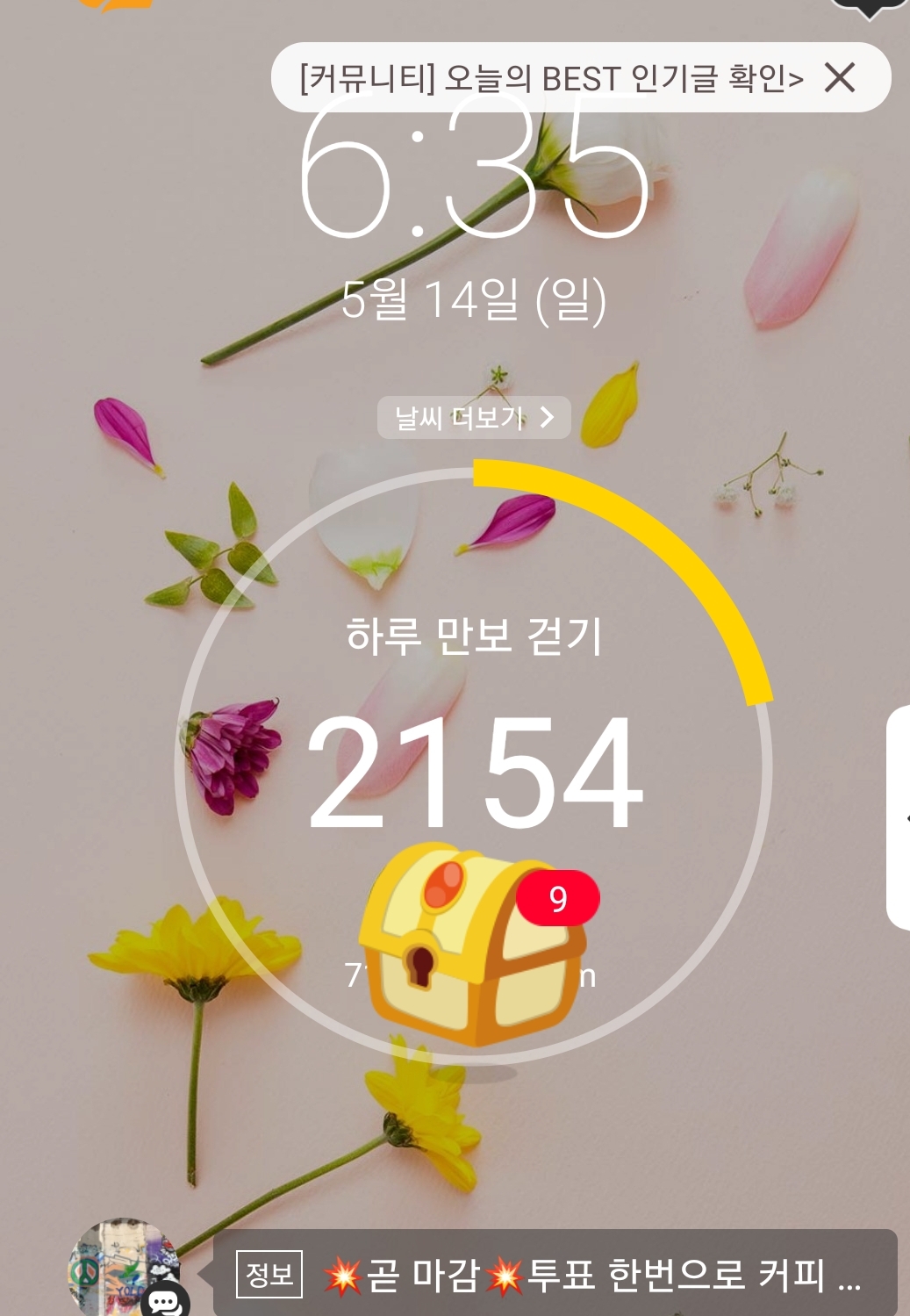The width and height of the screenshot is (910, 1316).
Task: Tap 날씨 더보기 to see more weather
Action: [474, 417]
